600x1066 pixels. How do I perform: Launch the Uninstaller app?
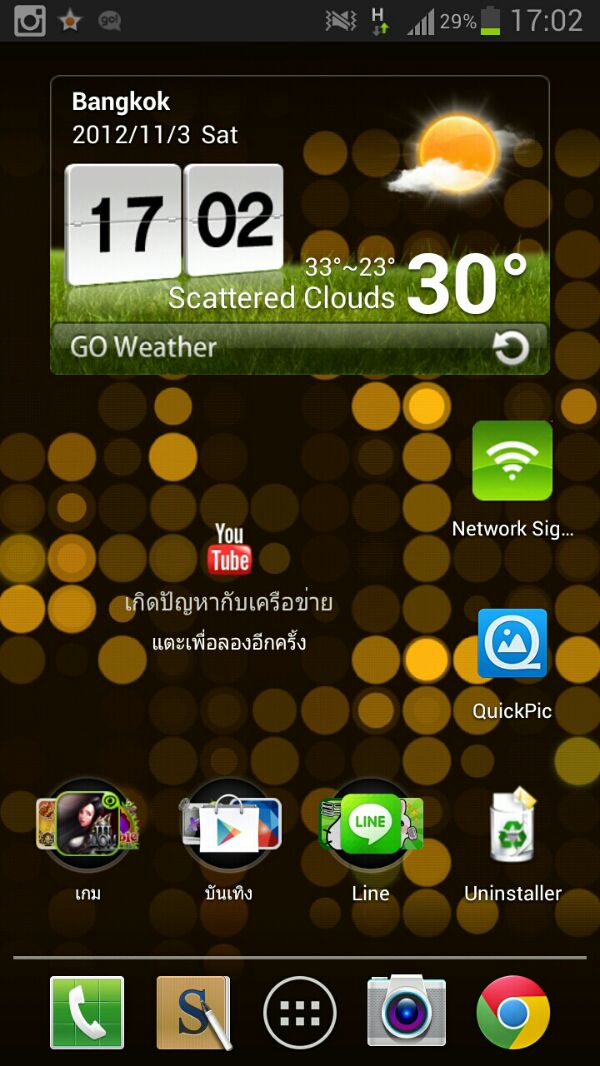(x=512, y=827)
